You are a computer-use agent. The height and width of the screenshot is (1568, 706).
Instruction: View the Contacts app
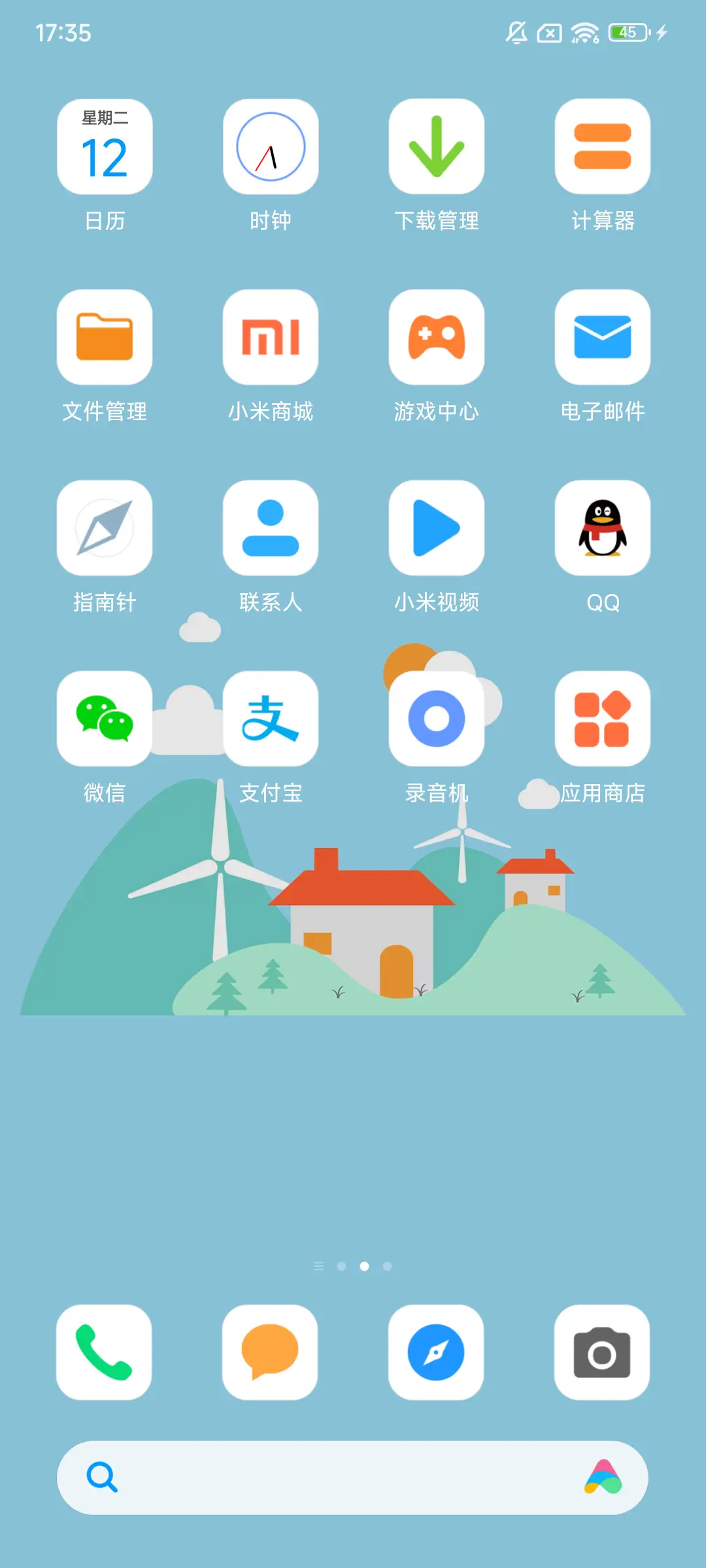coord(270,529)
